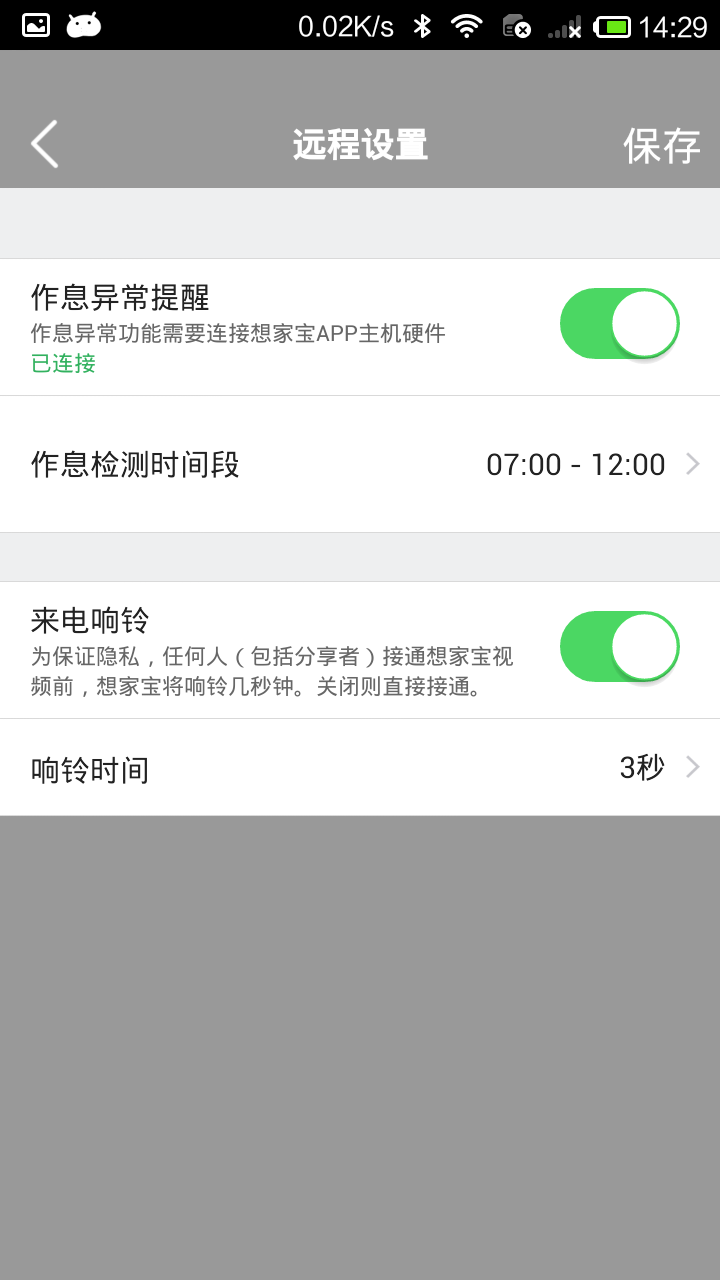Disable the 来电响铃 switch
The image size is (720, 1280).
click(620, 646)
